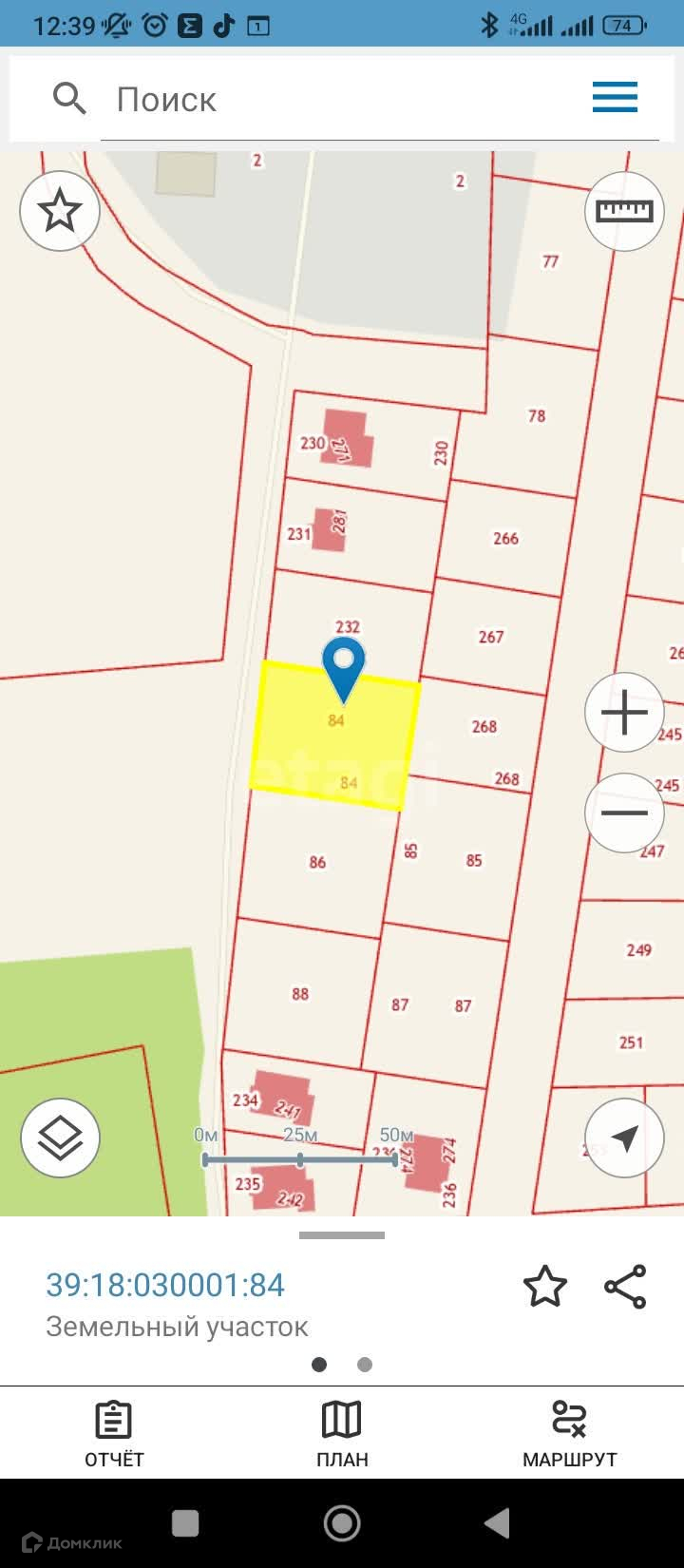Open the Поиск search field
Screen dimensions: 684x1568
tap(332, 99)
